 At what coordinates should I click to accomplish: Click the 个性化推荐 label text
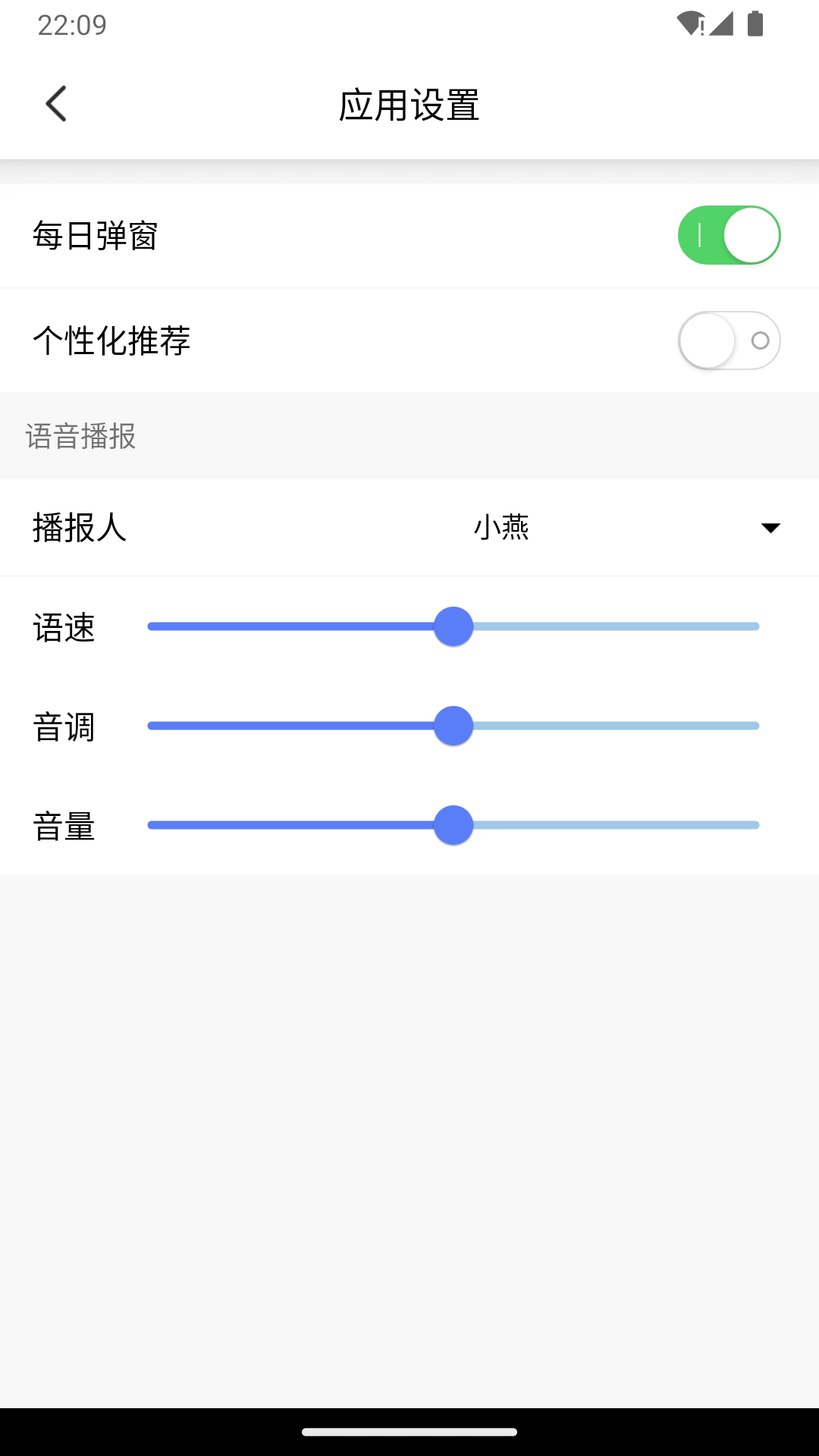[x=112, y=340]
